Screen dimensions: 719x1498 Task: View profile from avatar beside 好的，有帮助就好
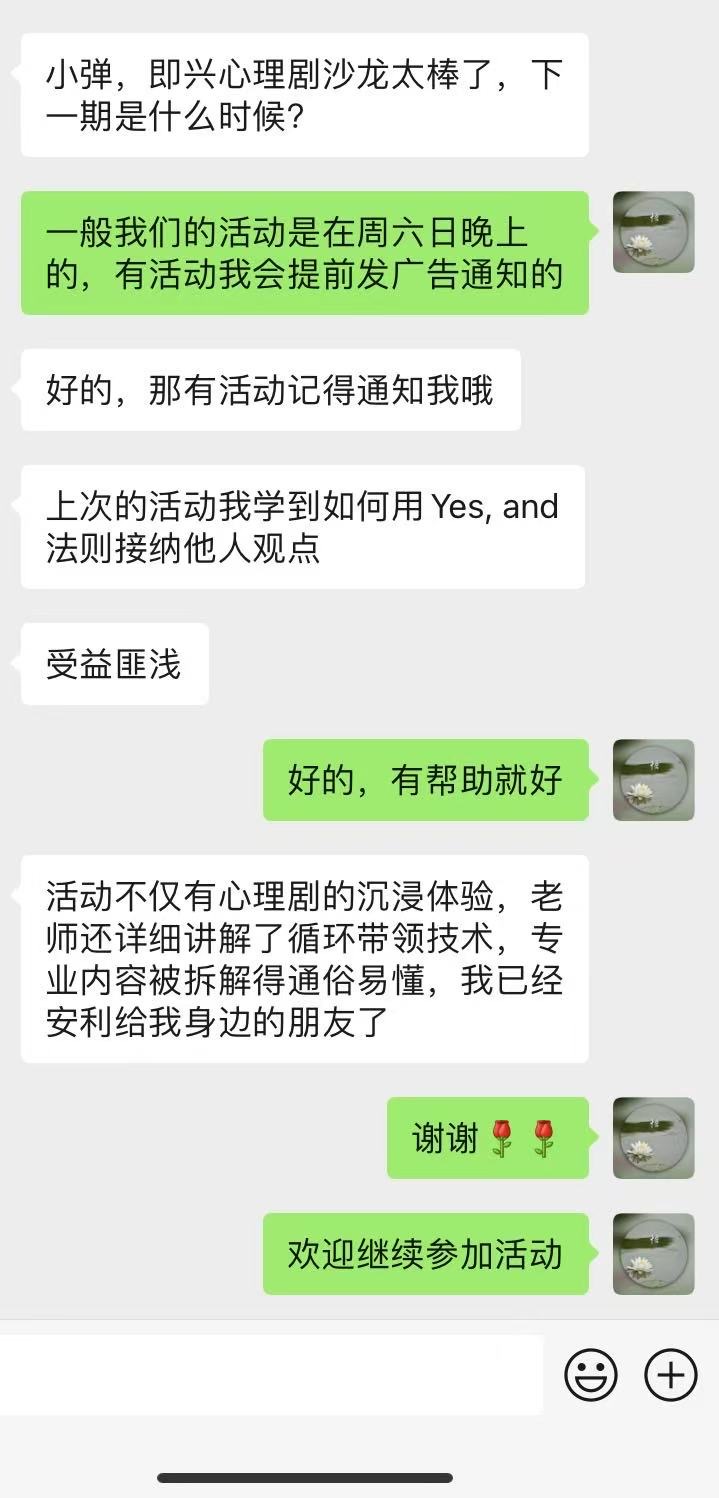653,780
